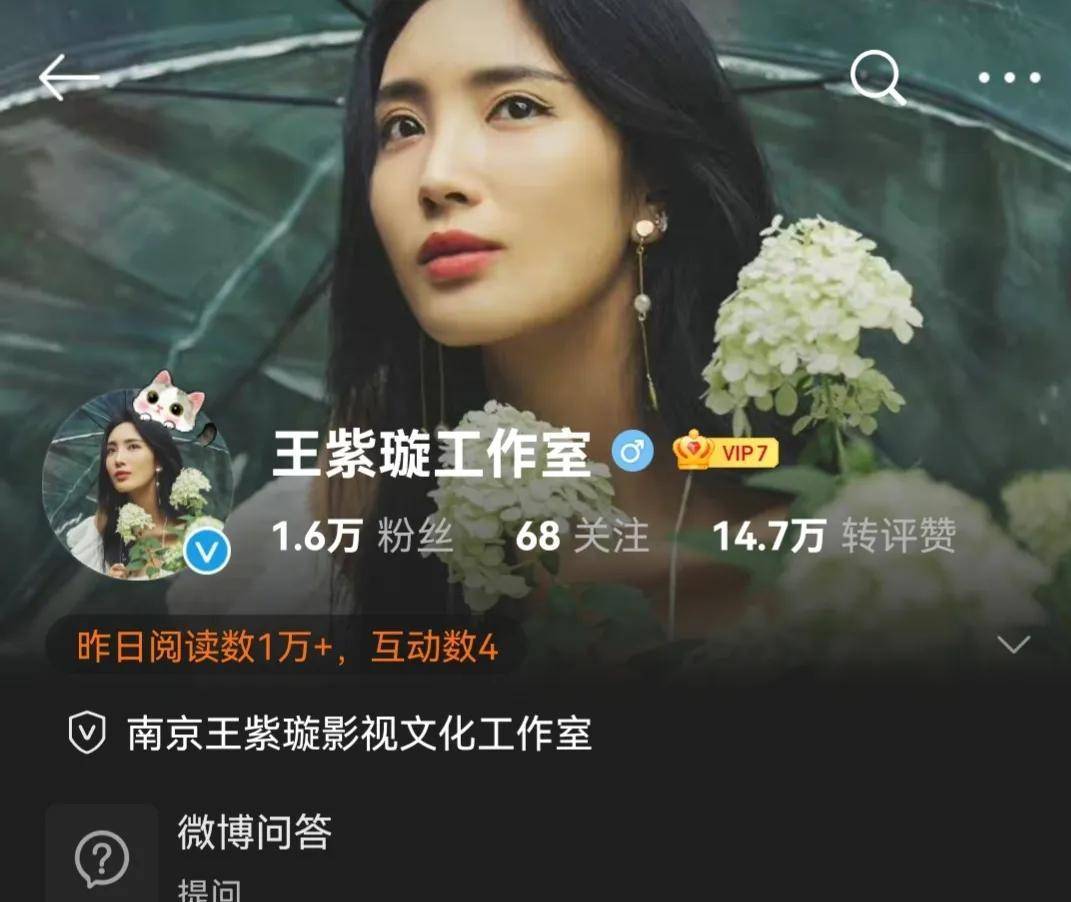Open the VIP7 membership badge
The height and width of the screenshot is (902, 1071).
(x=726, y=452)
